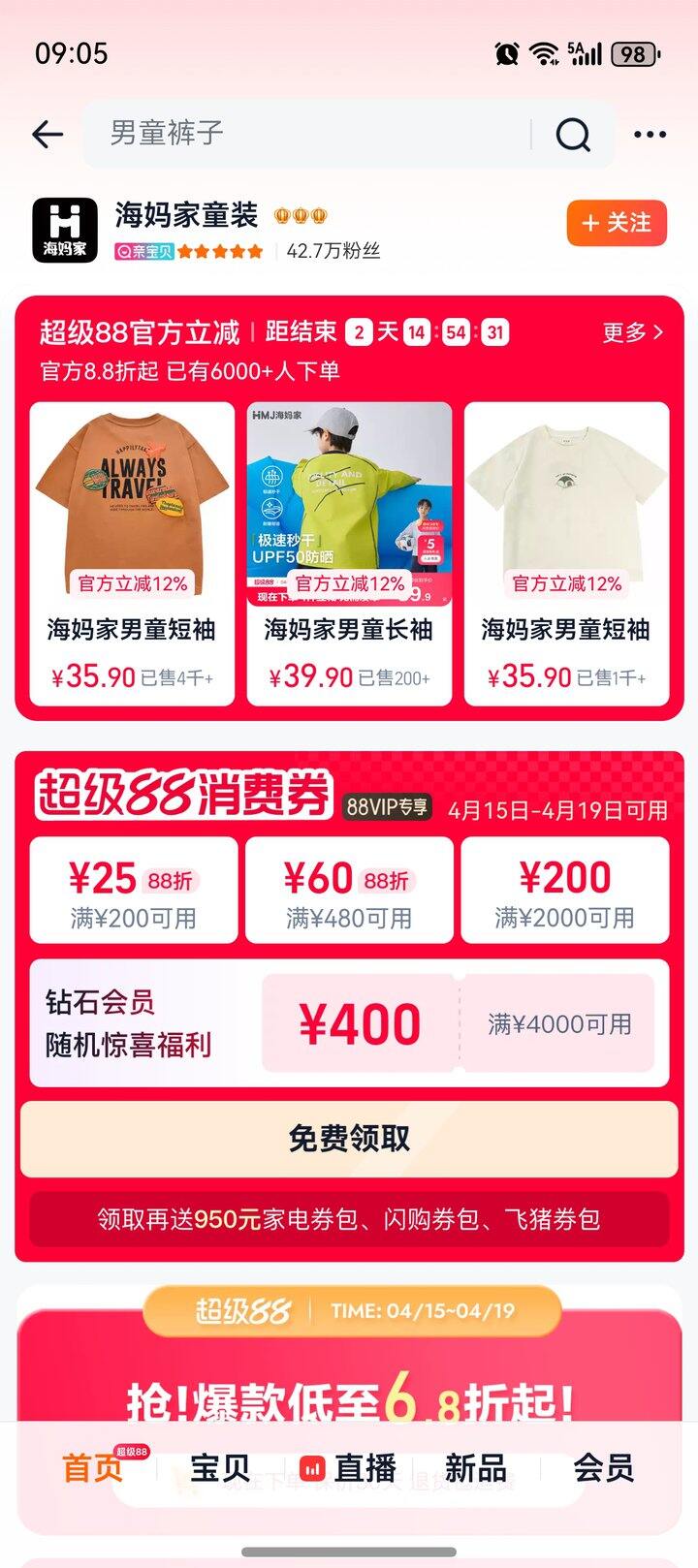Open the white 海妈家男童短袖 t-shirt card

[x=566, y=552]
